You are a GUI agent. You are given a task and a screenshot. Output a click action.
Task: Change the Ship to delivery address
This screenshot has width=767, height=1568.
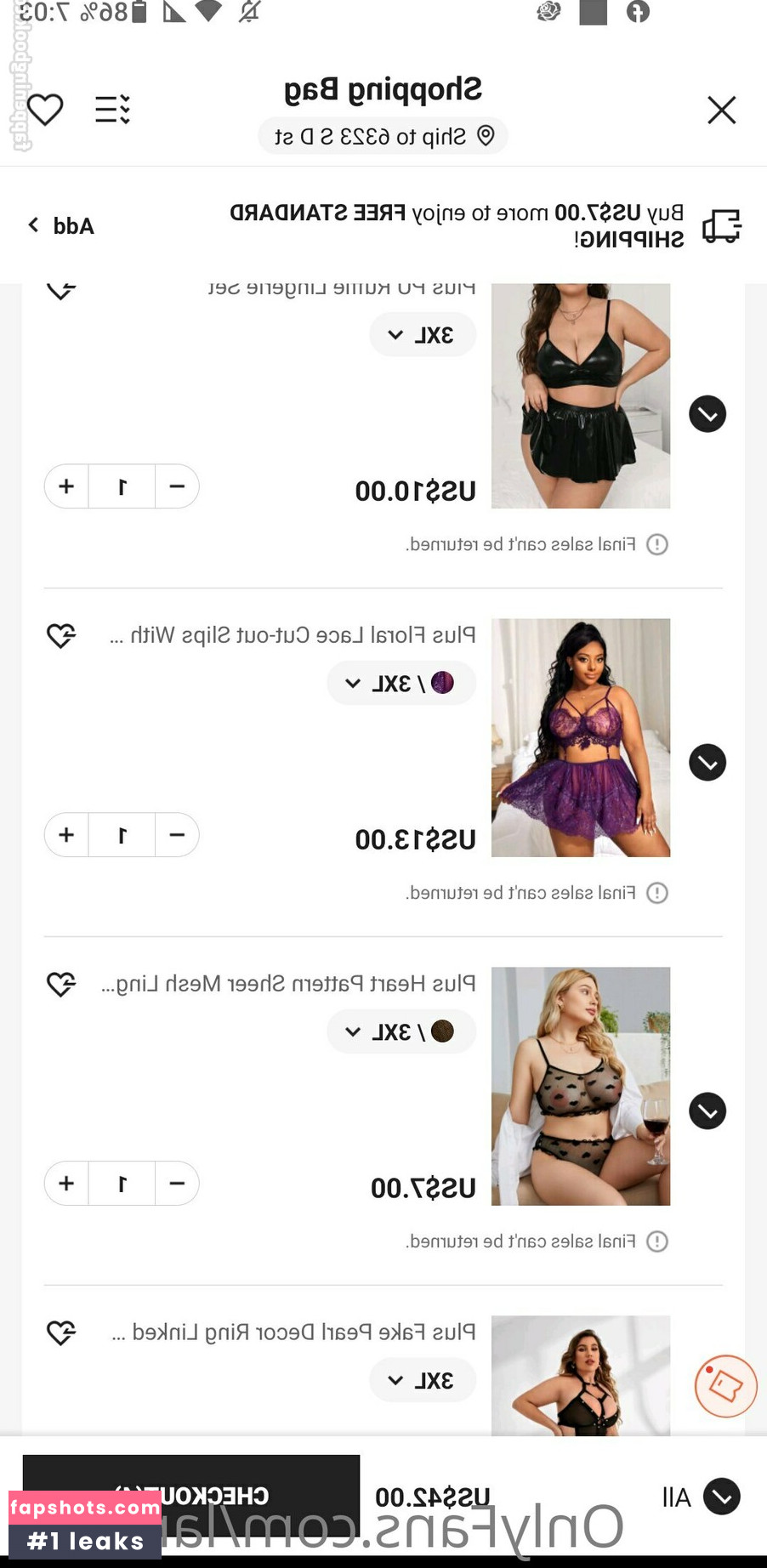click(x=383, y=136)
